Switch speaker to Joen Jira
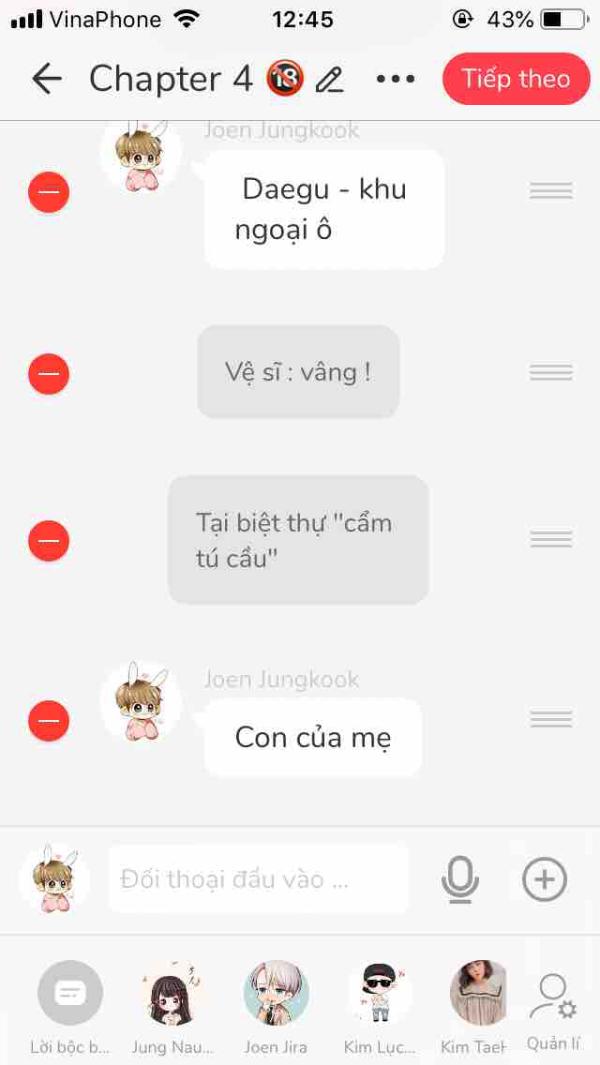Screen dimensions: 600x1065 [276, 993]
